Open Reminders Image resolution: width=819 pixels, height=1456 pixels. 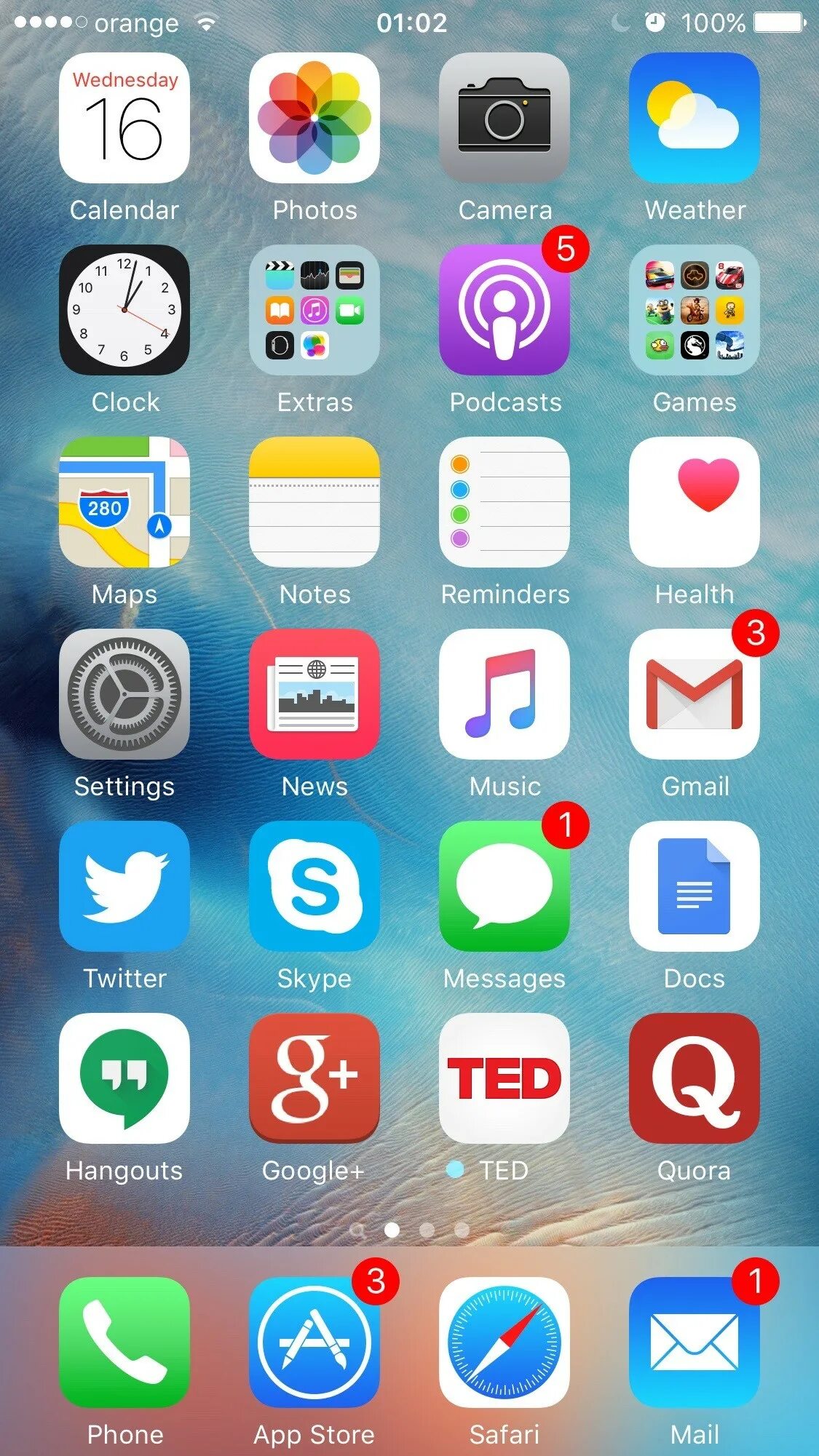pos(504,502)
